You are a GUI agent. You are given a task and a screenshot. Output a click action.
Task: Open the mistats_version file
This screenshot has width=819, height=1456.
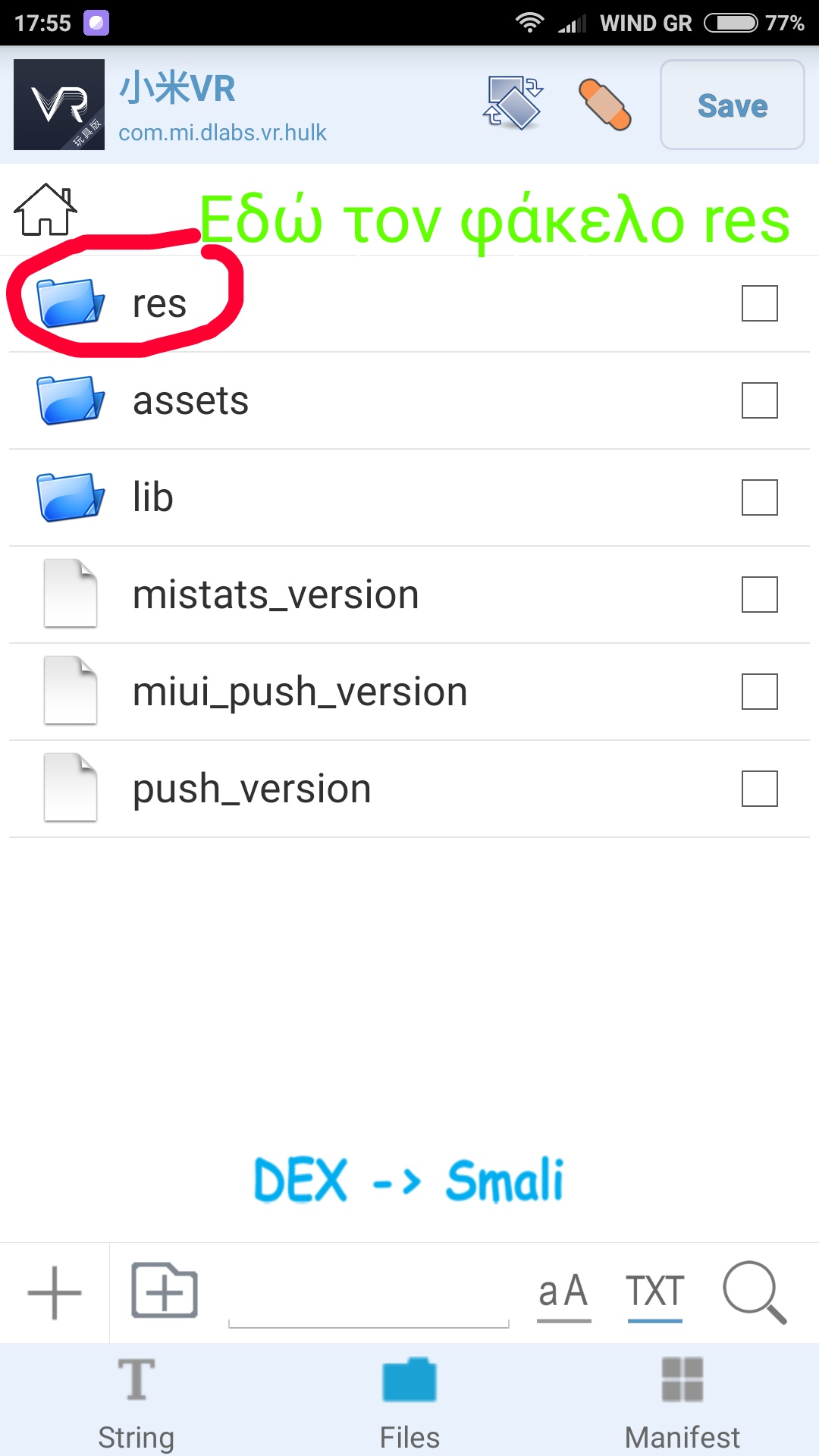(x=409, y=595)
